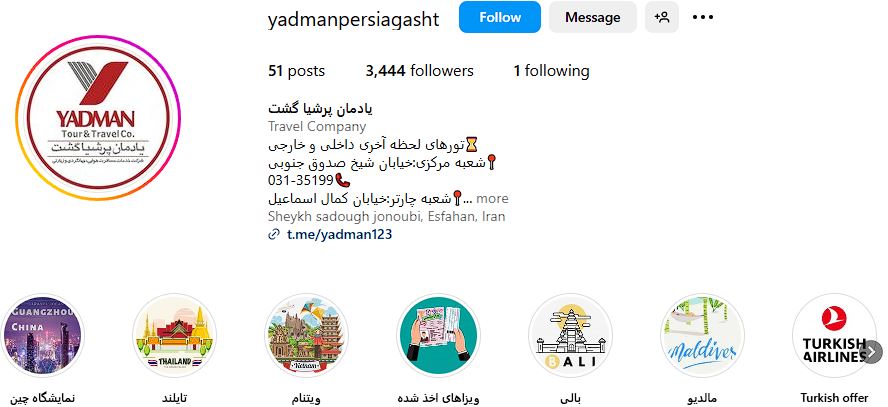Message the yadmanpersiagasht account
The width and height of the screenshot is (888, 407).
pyautogui.click(x=592, y=17)
